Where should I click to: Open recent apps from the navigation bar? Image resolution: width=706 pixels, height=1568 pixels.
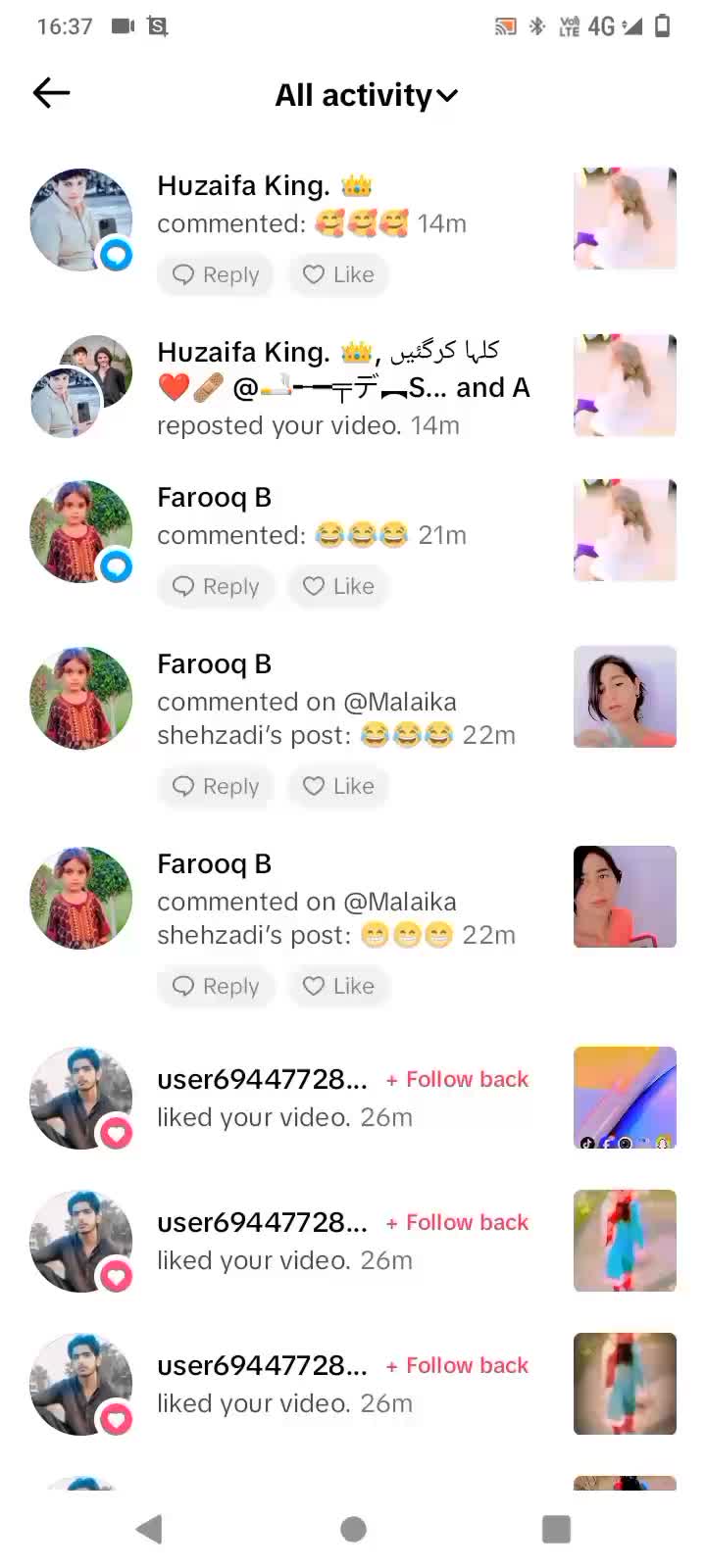[556, 1529]
